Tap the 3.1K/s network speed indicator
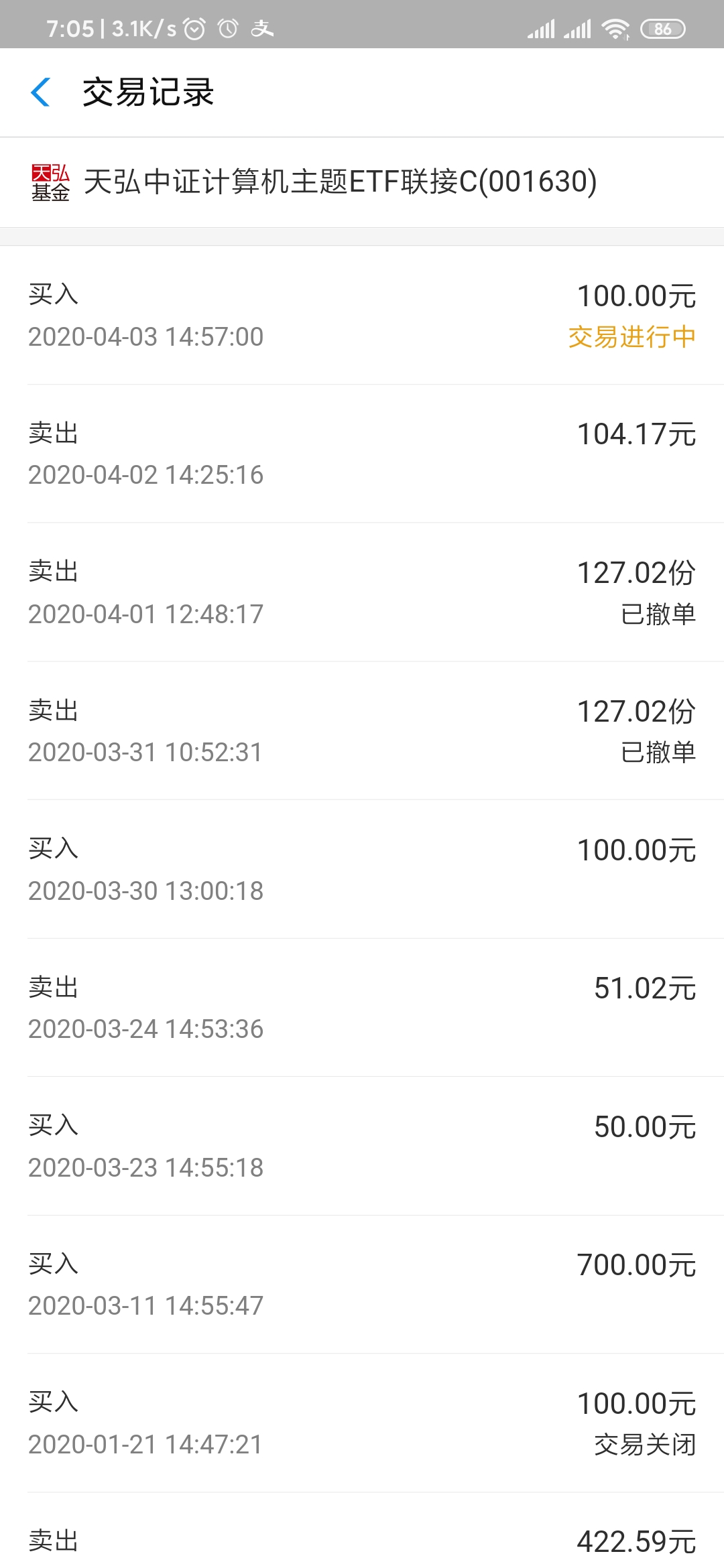The width and height of the screenshot is (724, 1568). [143, 29]
